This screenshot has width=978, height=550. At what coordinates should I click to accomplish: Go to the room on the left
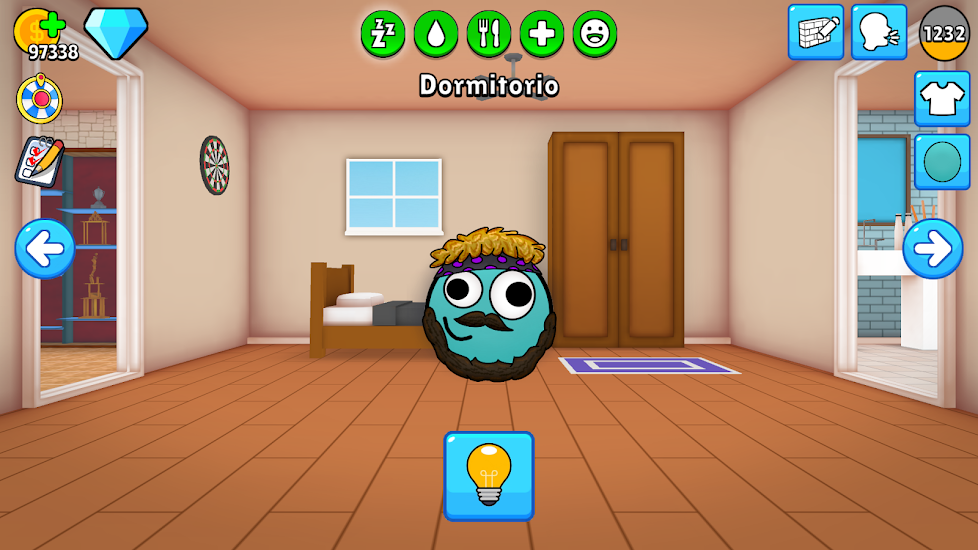(x=45, y=248)
